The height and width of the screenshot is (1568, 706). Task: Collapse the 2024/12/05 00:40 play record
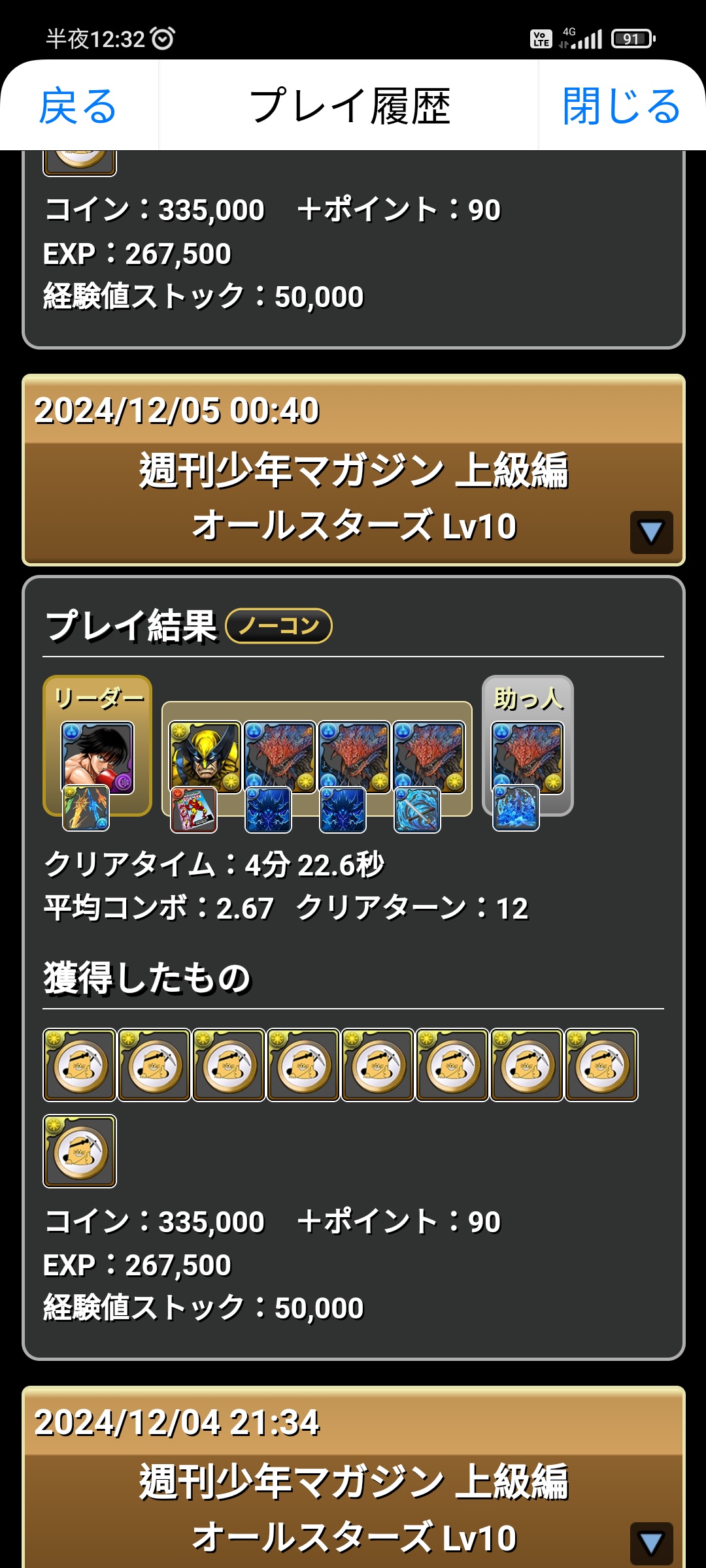651,532
